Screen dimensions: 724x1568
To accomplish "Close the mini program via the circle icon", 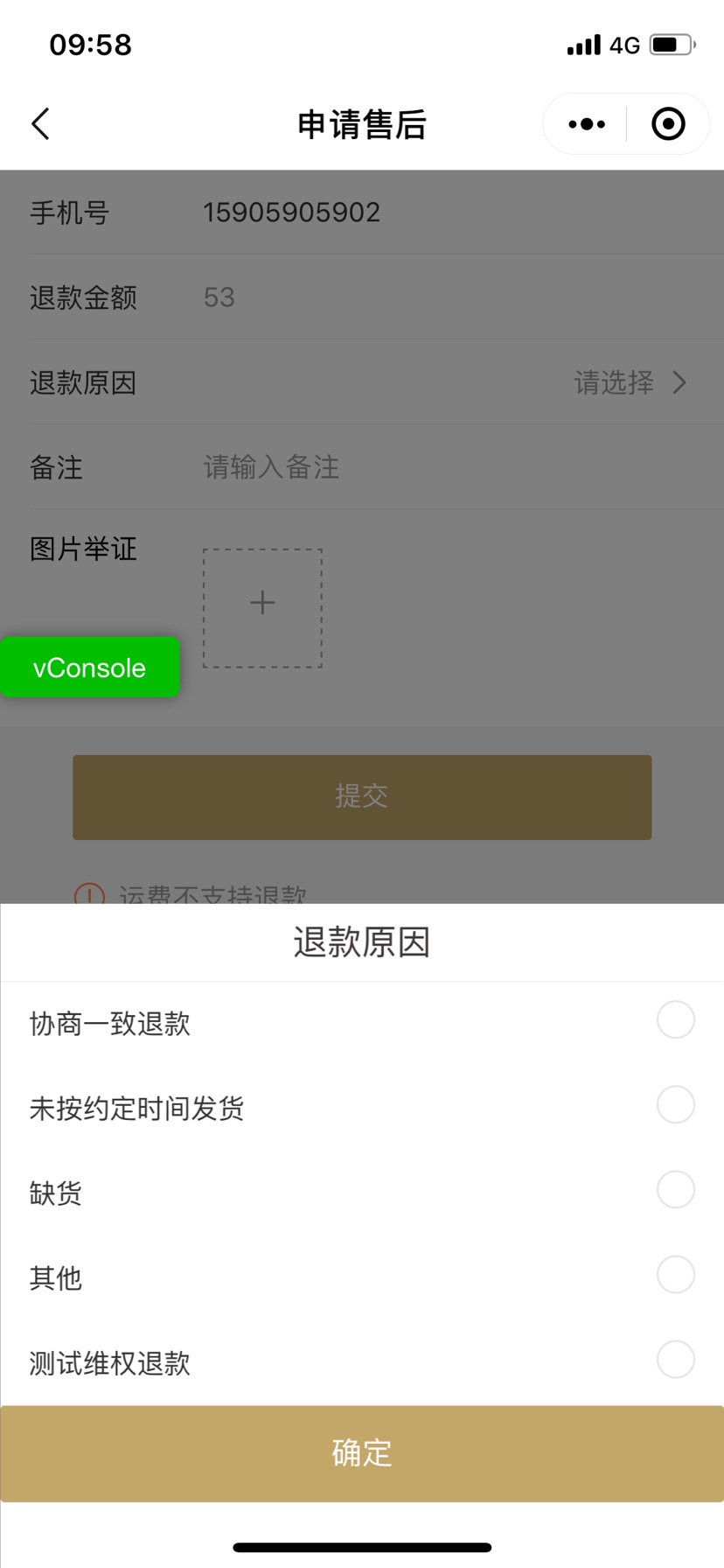I will (x=668, y=124).
